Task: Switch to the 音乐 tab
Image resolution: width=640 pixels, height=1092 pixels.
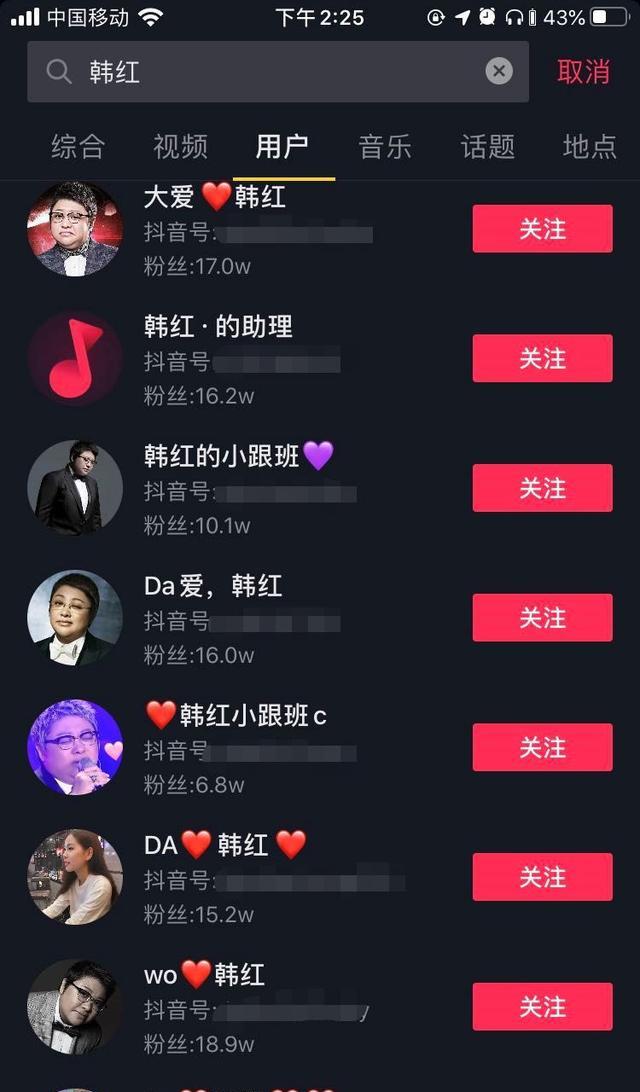Action: click(385, 147)
